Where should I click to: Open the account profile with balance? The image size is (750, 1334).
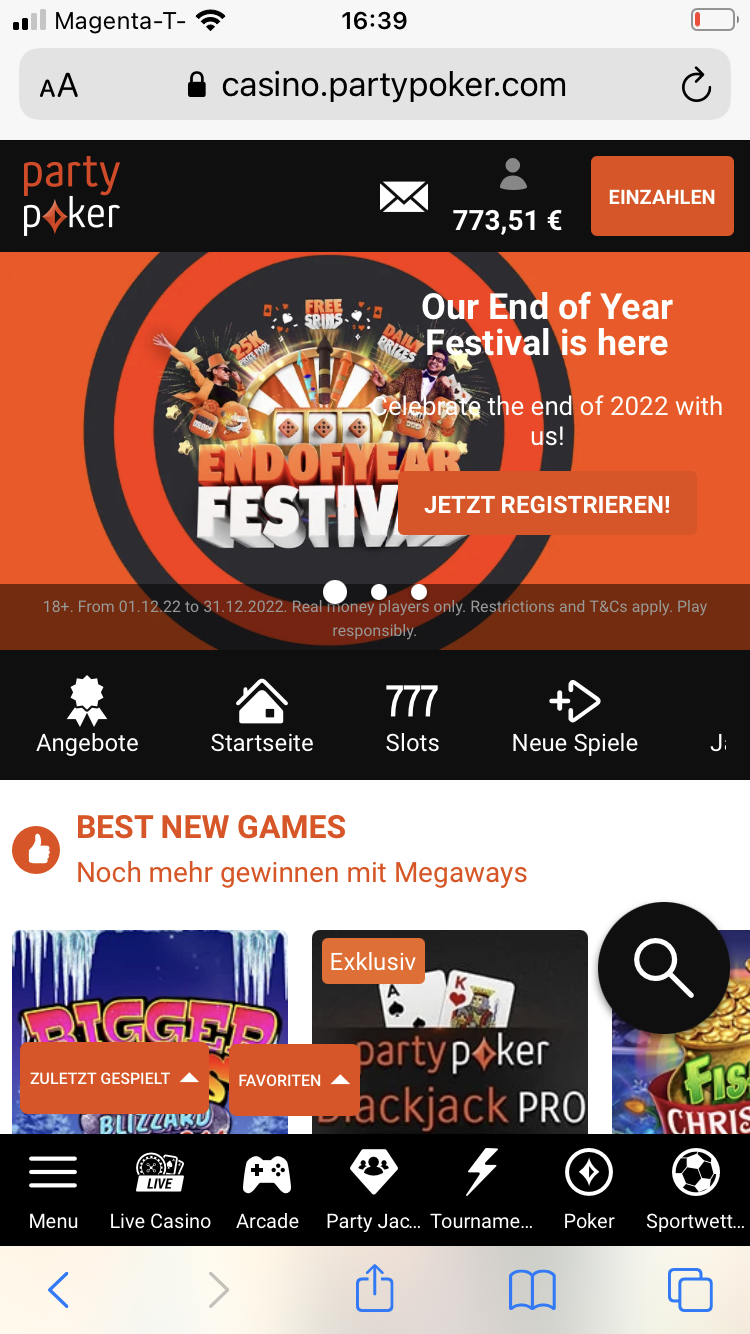[x=508, y=198]
